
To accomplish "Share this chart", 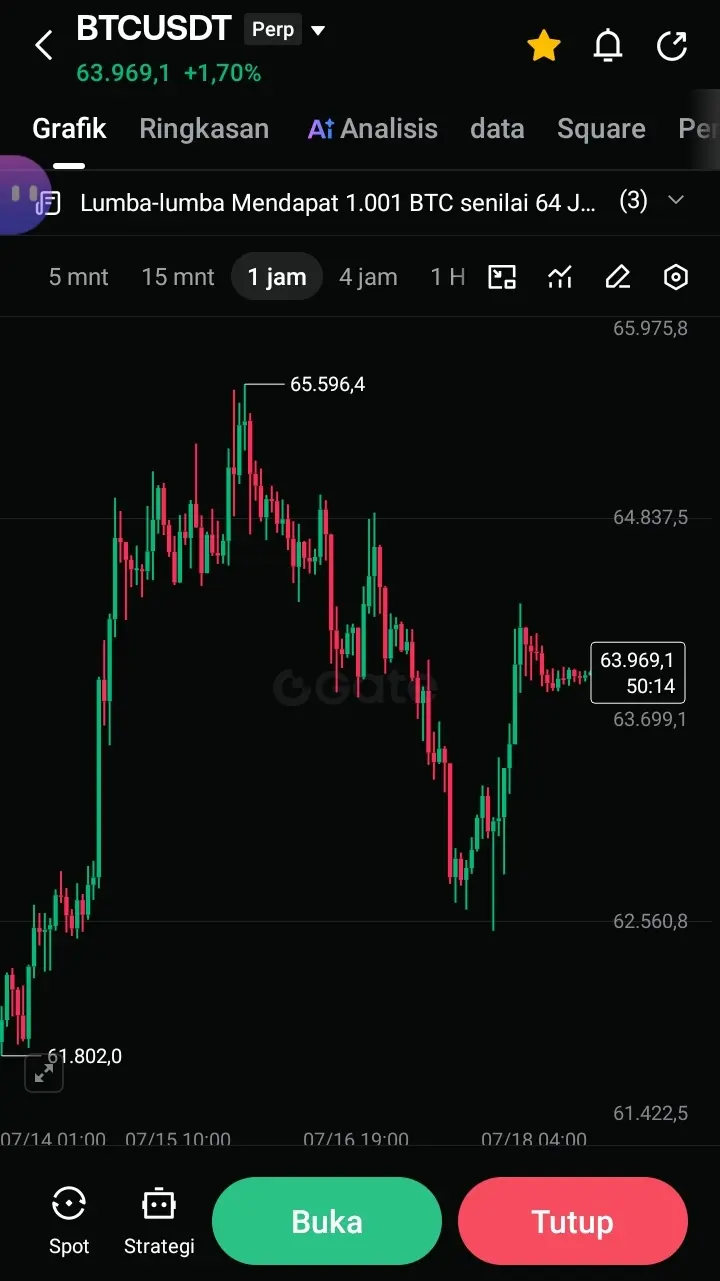I will tap(672, 46).
